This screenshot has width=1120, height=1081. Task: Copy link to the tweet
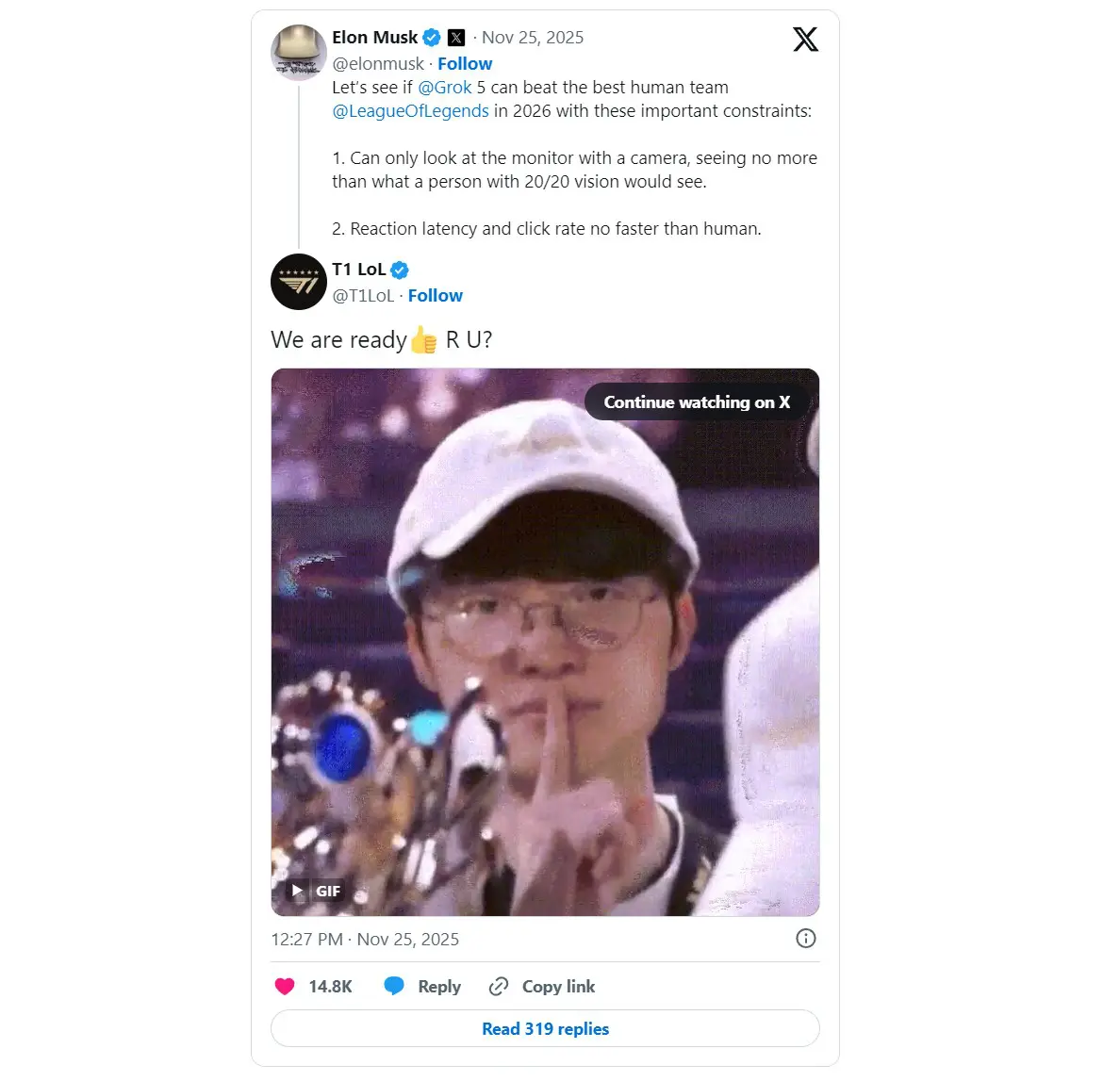click(542, 987)
